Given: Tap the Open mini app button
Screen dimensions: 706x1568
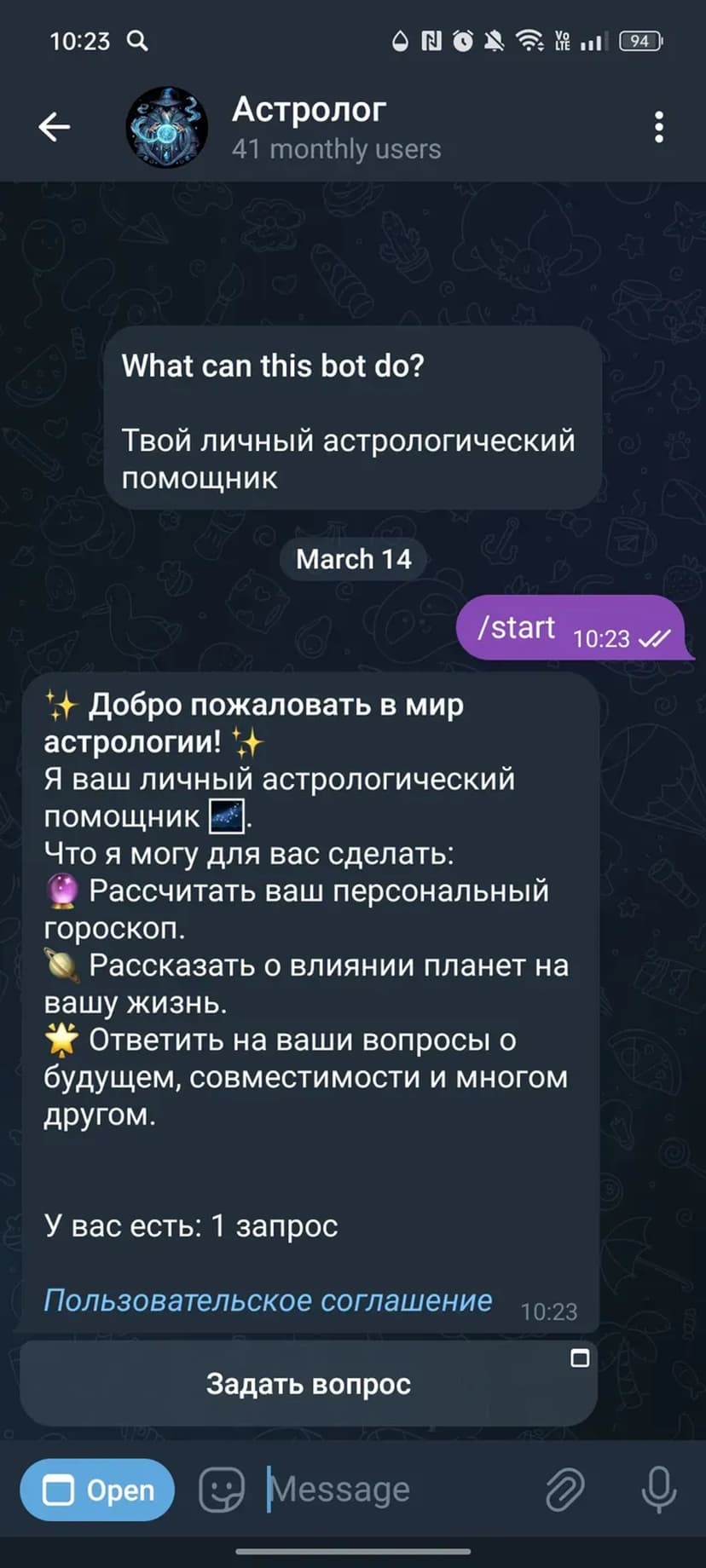Looking at the screenshot, I should (97, 1490).
